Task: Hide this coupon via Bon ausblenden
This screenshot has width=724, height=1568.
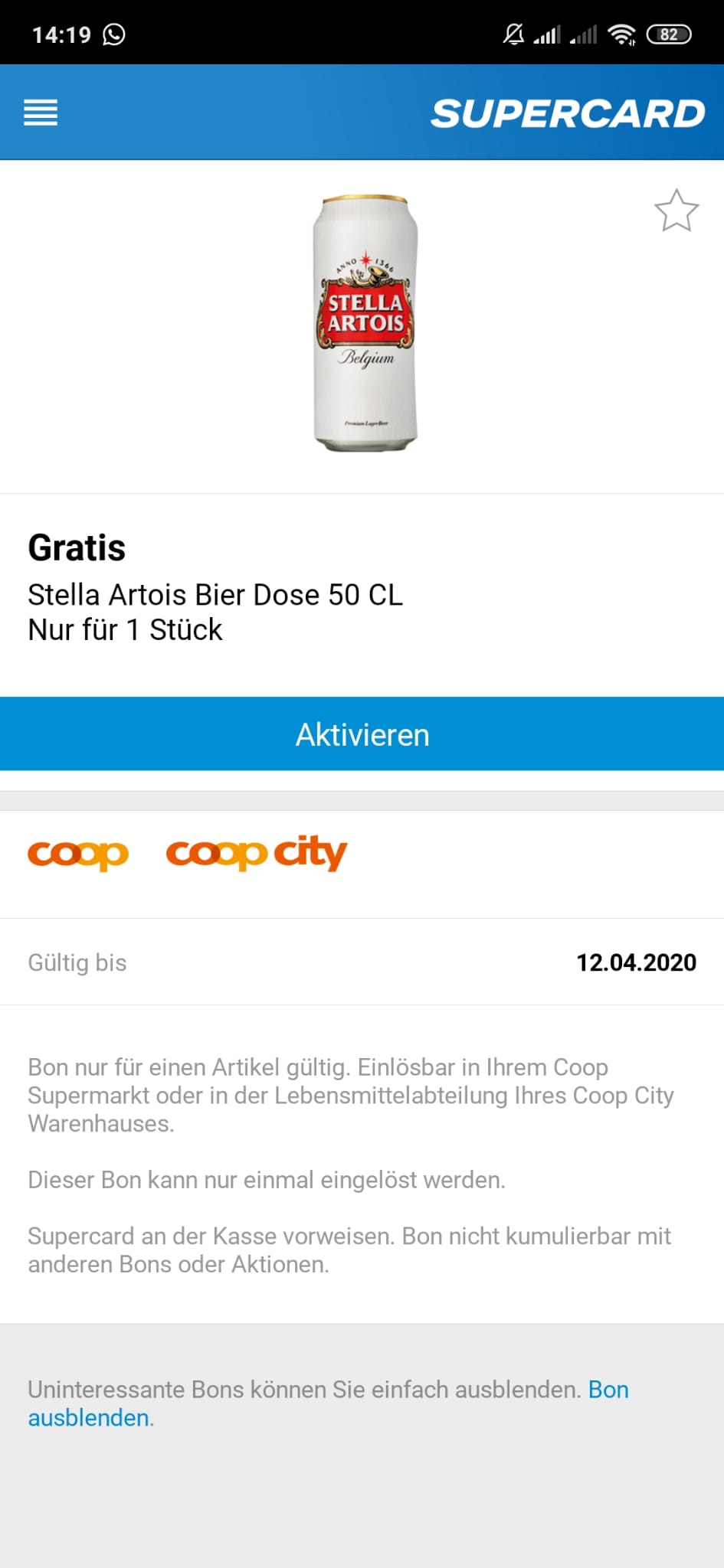Action: 90,1418
